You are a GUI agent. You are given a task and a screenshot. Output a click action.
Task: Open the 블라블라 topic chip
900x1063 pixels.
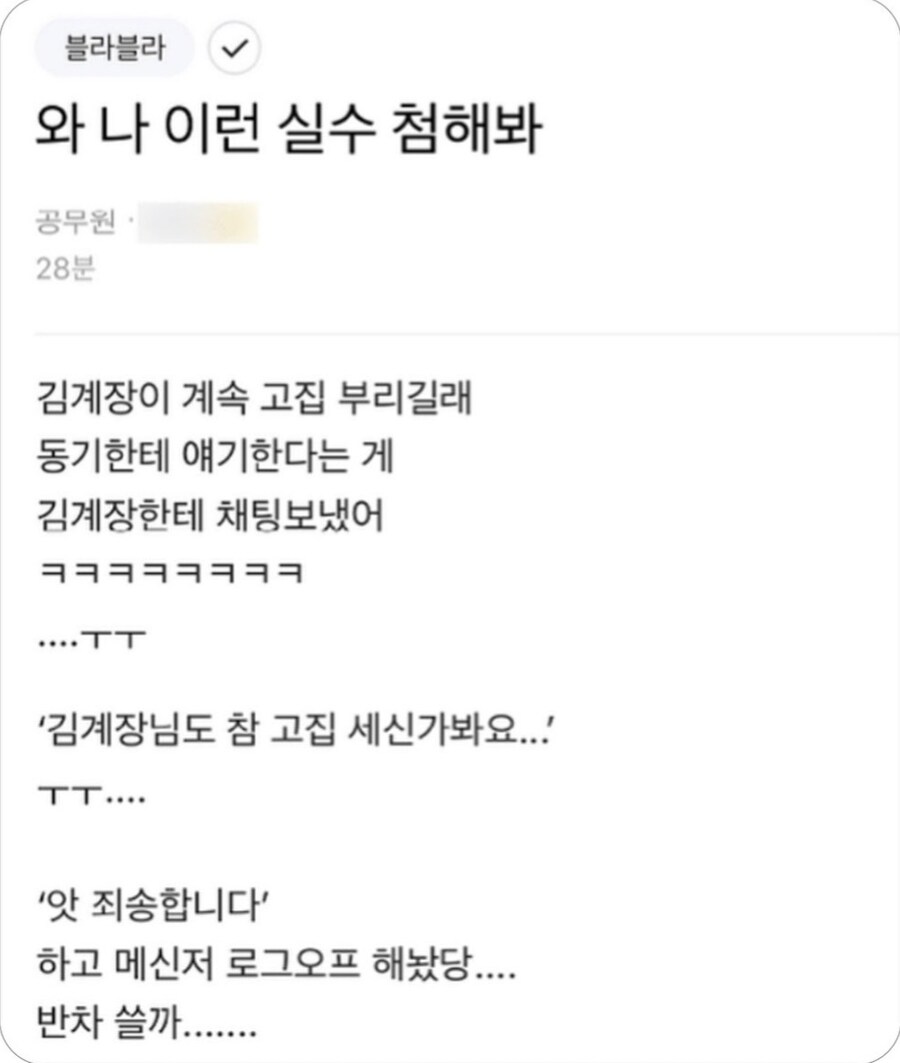(114, 49)
